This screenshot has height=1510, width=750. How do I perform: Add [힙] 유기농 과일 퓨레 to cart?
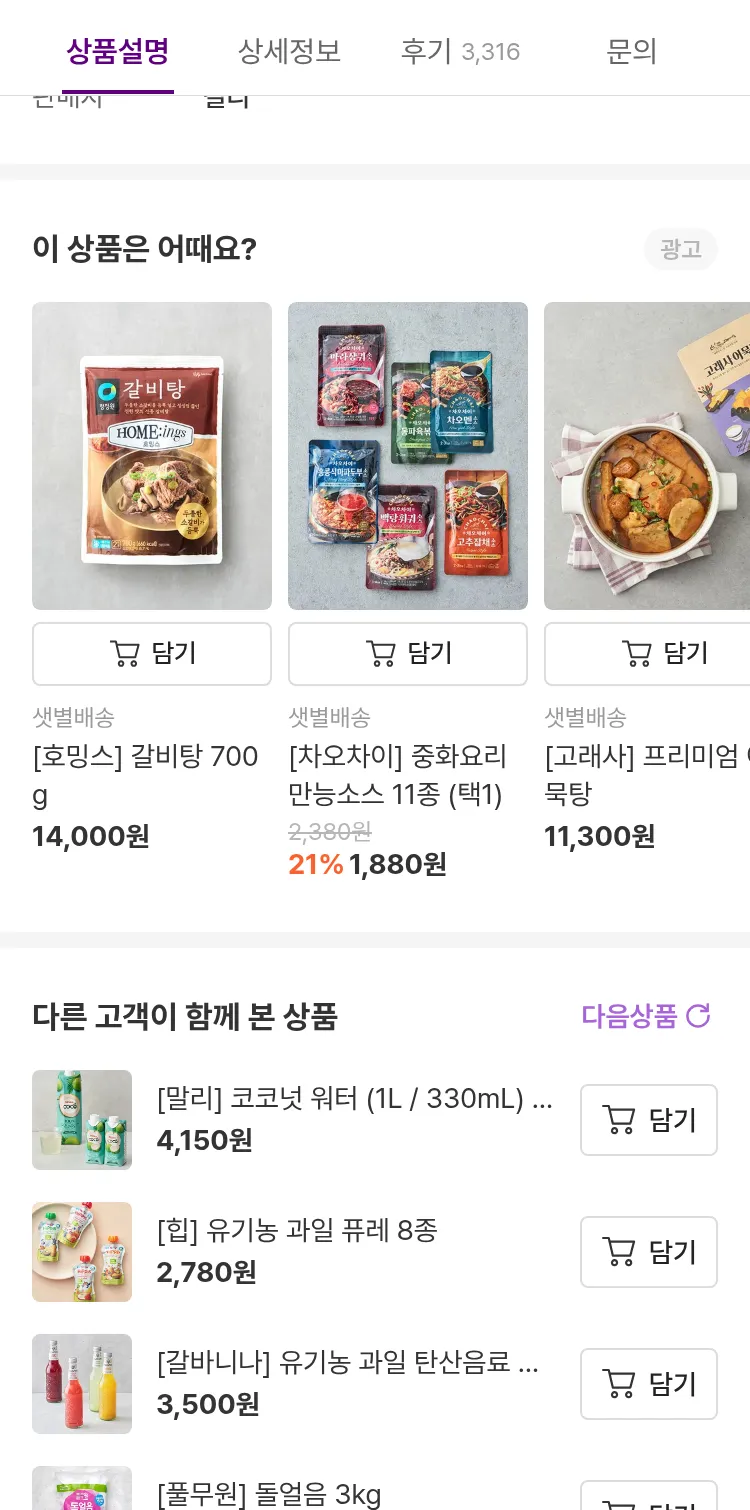pyautogui.click(x=649, y=1252)
